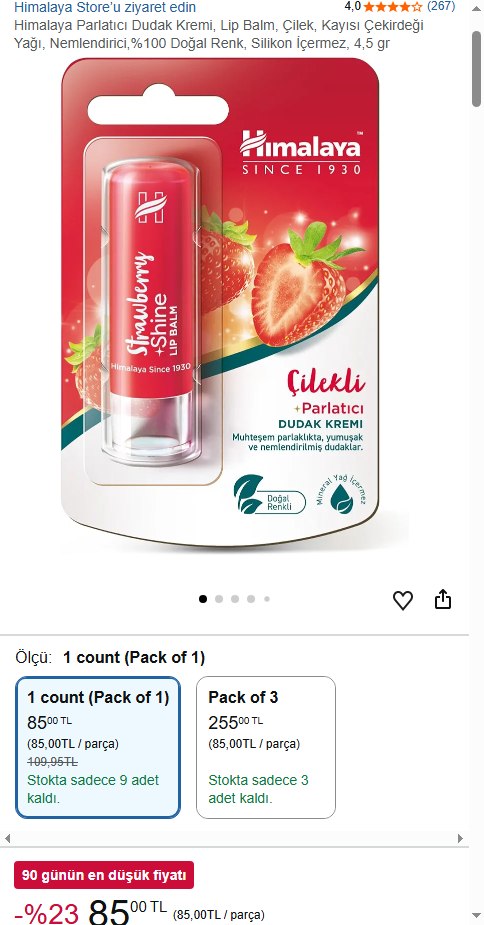Add product to wish list heart

[x=403, y=600]
